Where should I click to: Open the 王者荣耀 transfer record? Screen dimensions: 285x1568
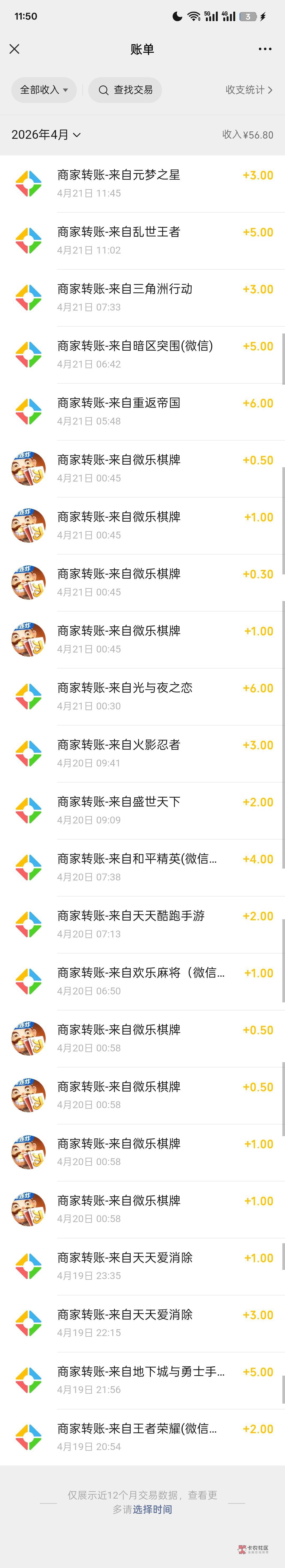click(142, 1437)
